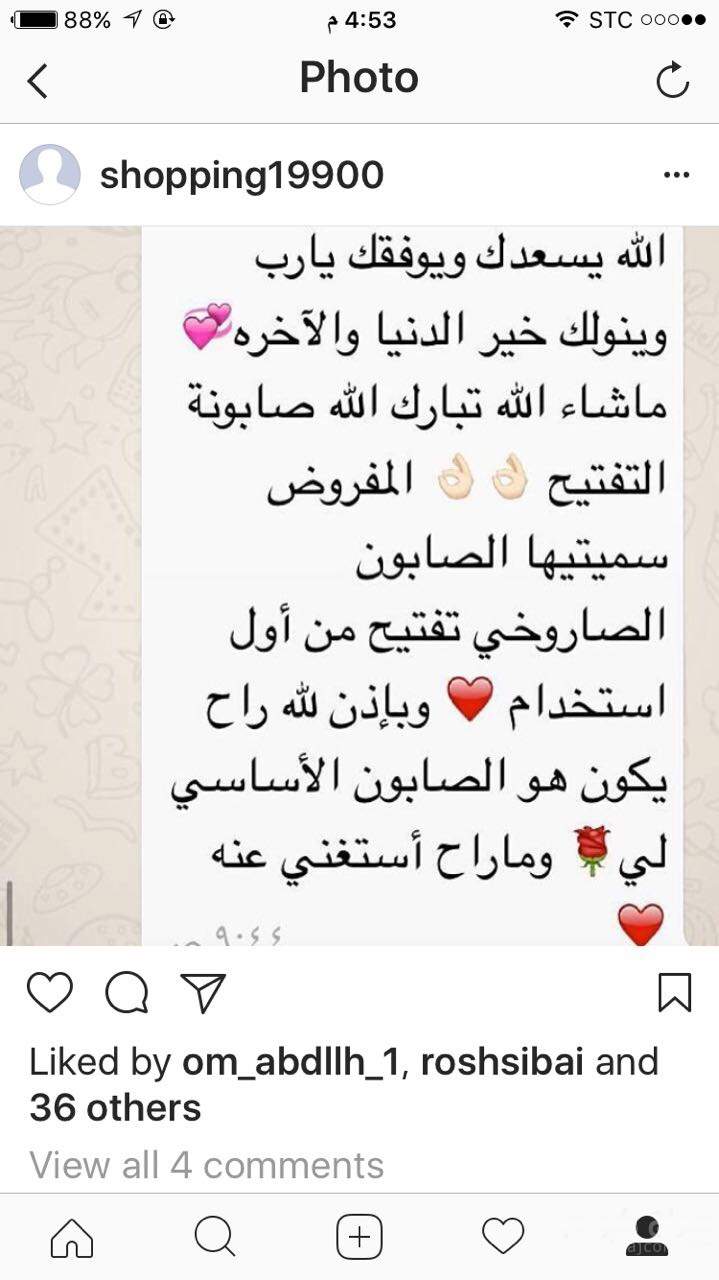View all 4 comments
Viewport: 719px width, 1280px height.
coord(206,1165)
